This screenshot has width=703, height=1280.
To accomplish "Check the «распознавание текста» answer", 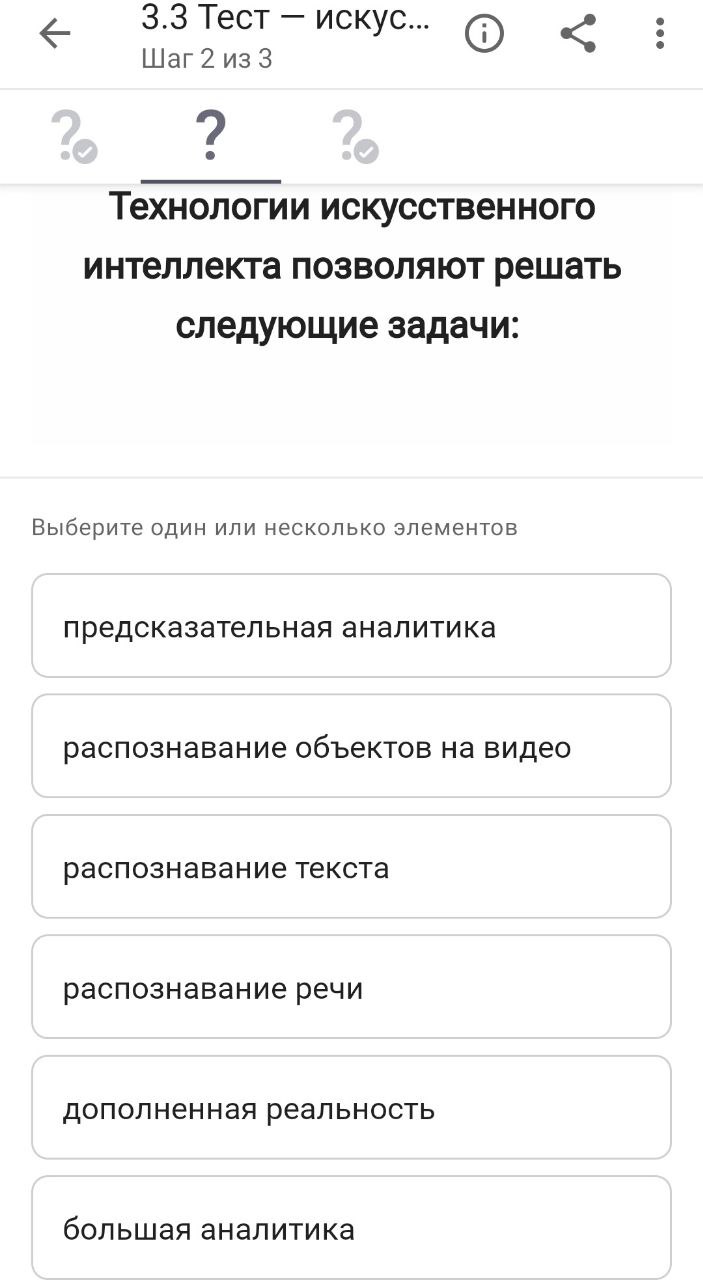I will tap(351, 867).
